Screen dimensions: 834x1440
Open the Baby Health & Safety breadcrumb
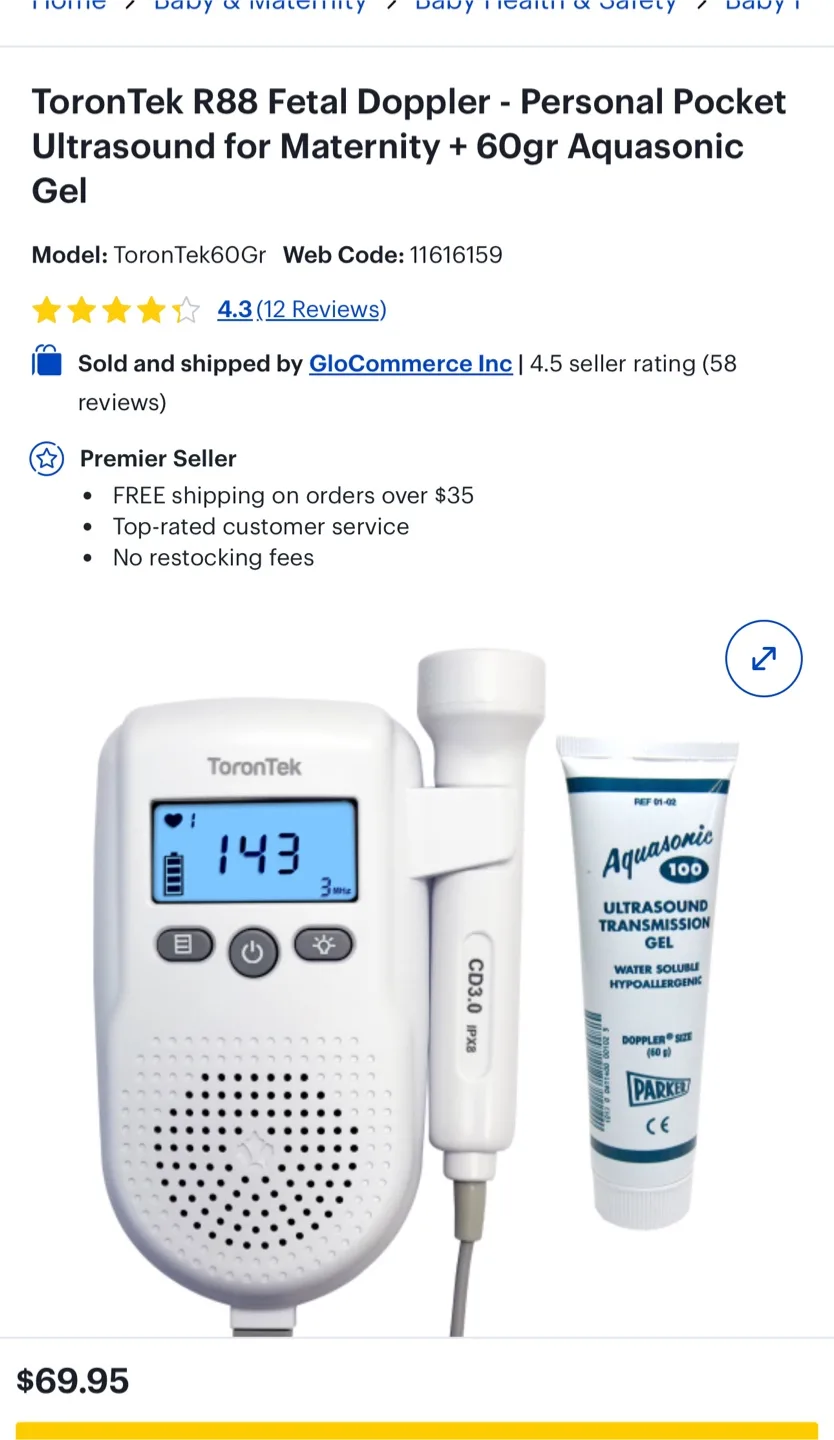[545, 6]
